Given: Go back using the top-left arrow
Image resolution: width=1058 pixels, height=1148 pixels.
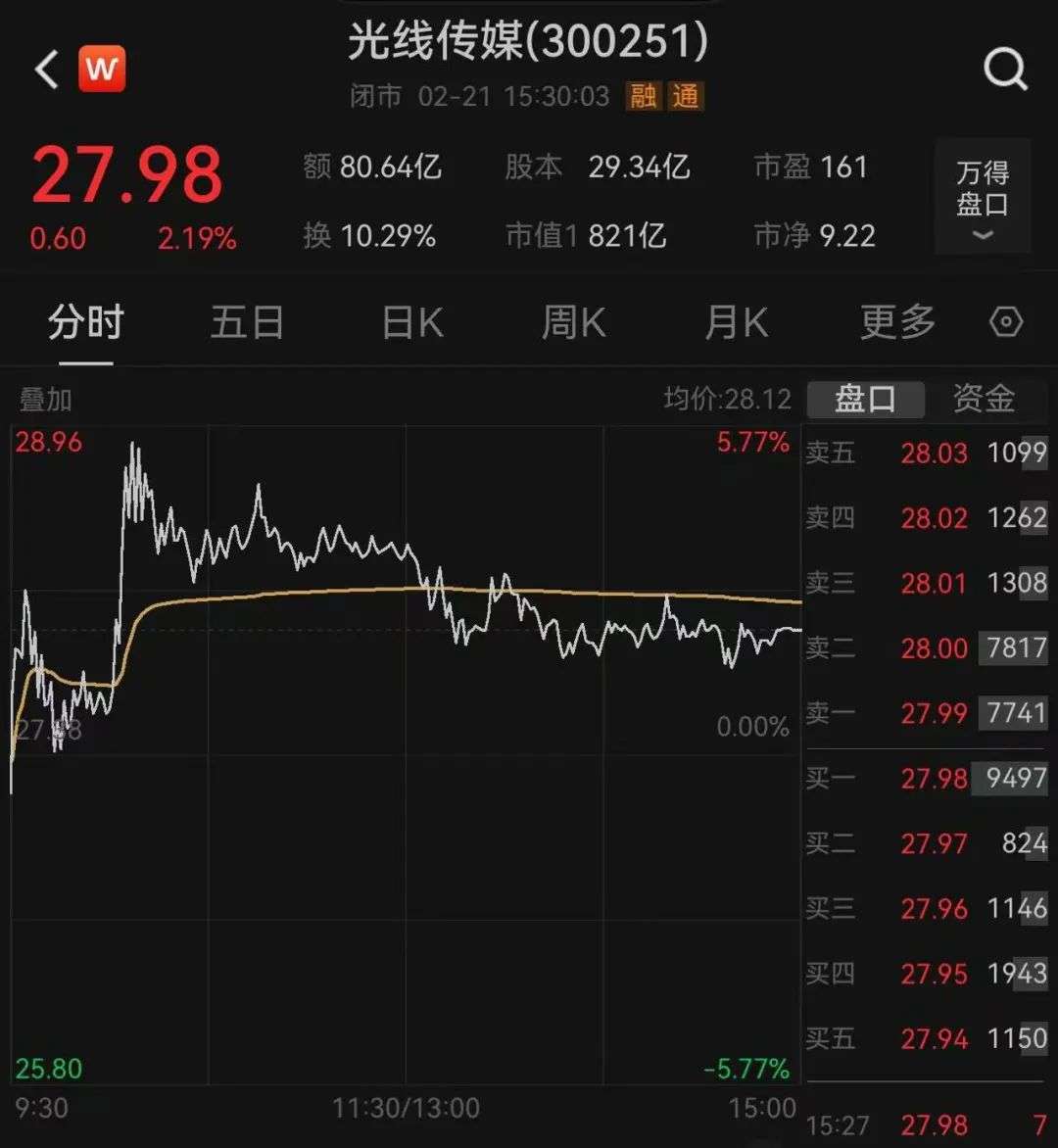Looking at the screenshot, I should [46, 71].
